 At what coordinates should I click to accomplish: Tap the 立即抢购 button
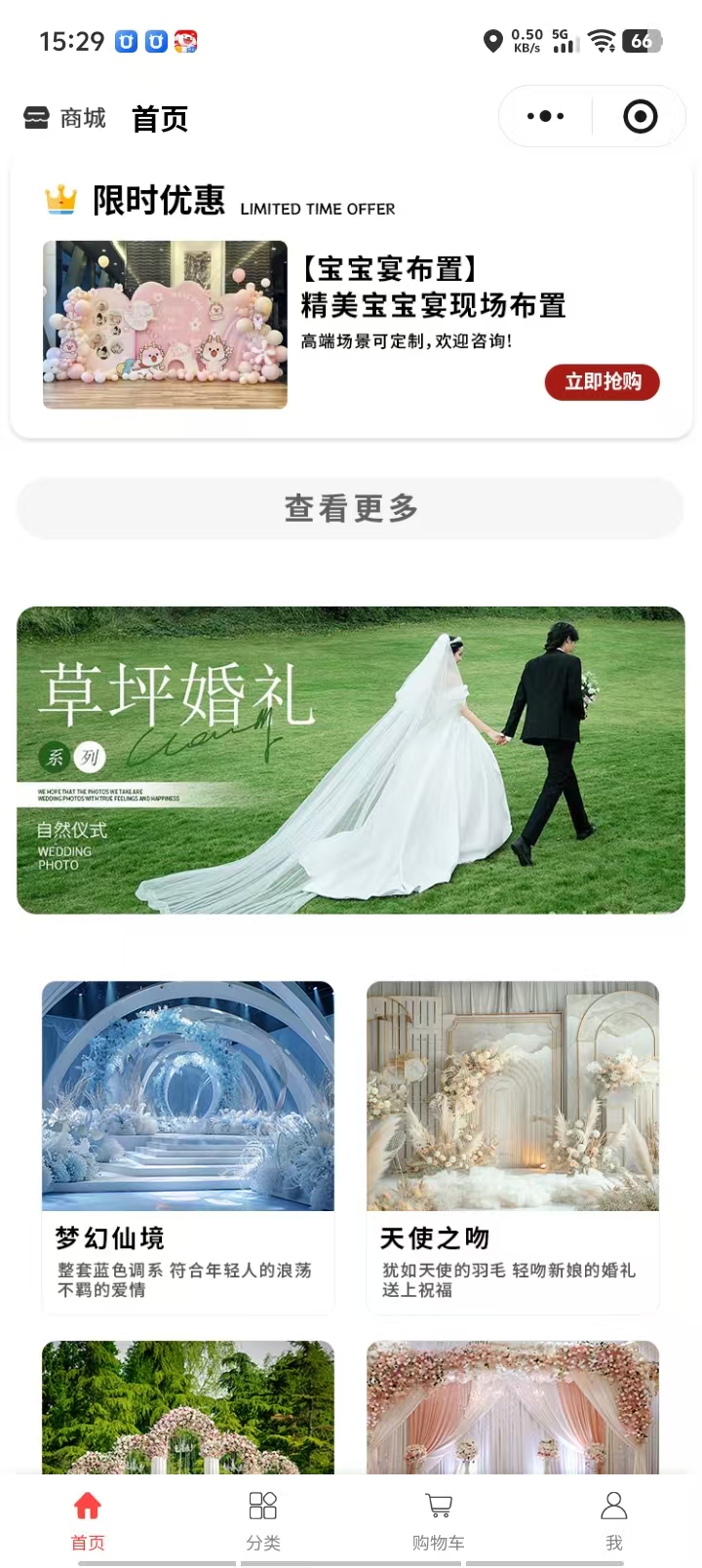[x=602, y=382]
